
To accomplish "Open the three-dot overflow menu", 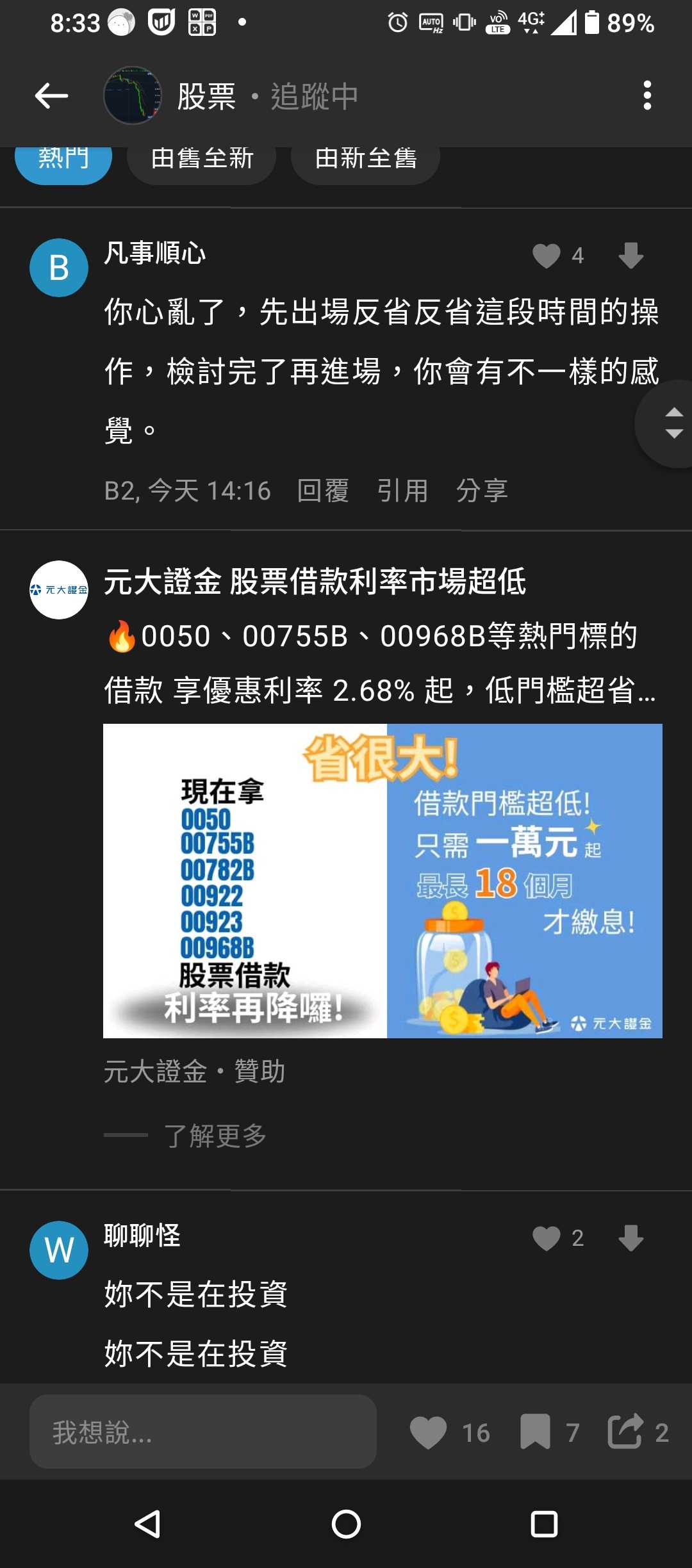I will [x=647, y=95].
